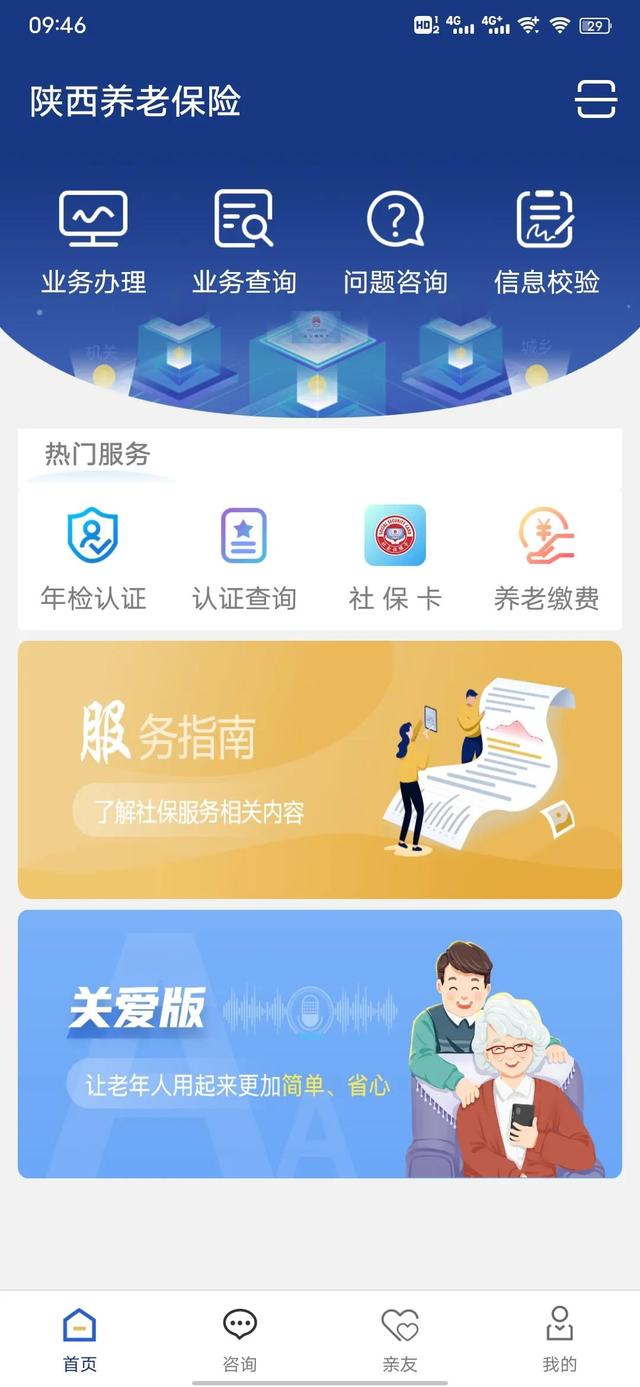Go to 养老缴费 pension payment
Viewport: 640px width, 1387px height.
pos(546,558)
